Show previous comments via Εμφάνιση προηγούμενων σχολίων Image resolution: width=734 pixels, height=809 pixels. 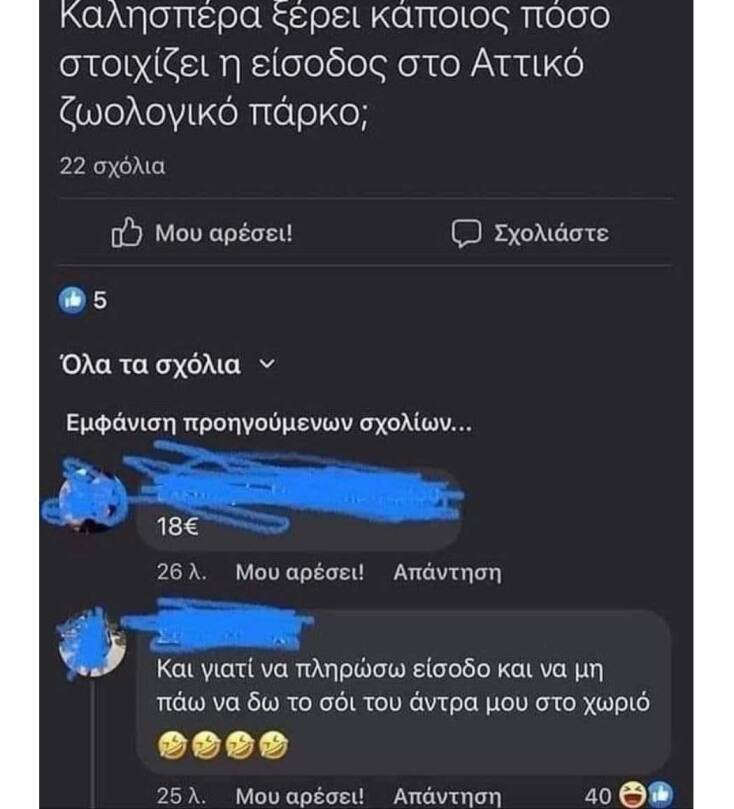click(x=268, y=424)
